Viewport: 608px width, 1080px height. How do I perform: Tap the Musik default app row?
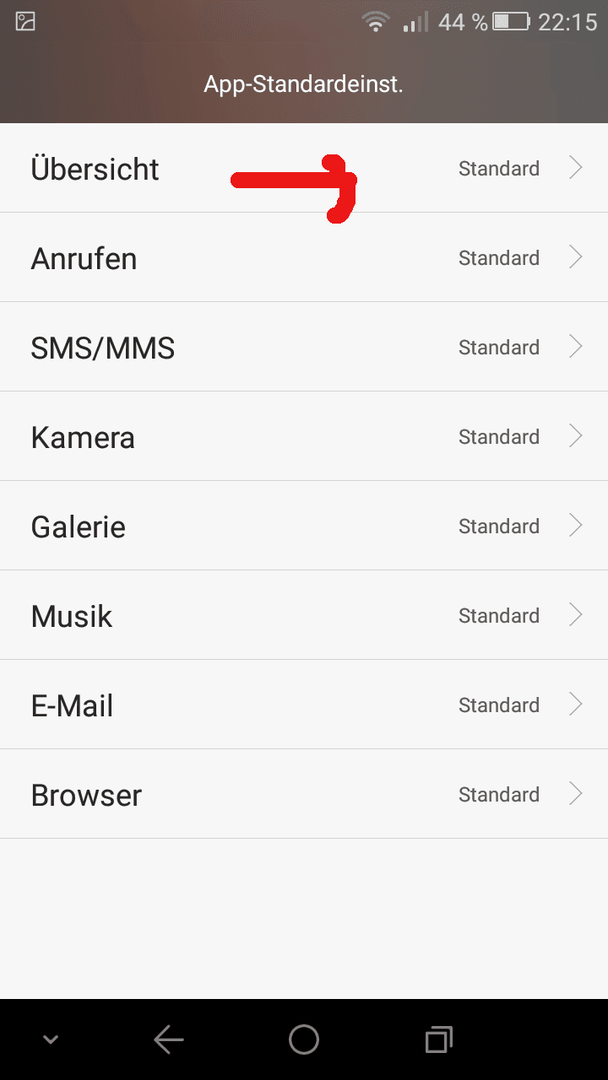coord(304,615)
